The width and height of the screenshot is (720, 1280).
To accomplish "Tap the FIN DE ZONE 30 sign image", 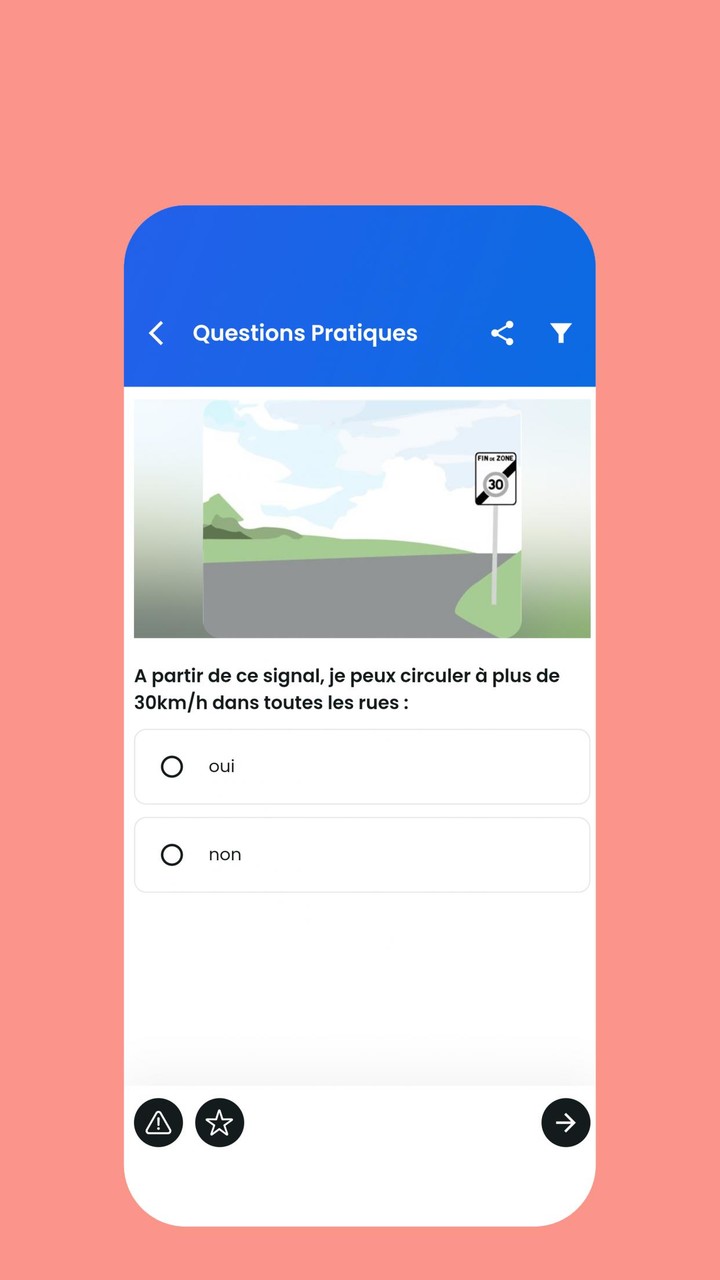I will pyautogui.click(x=496, y=478).
